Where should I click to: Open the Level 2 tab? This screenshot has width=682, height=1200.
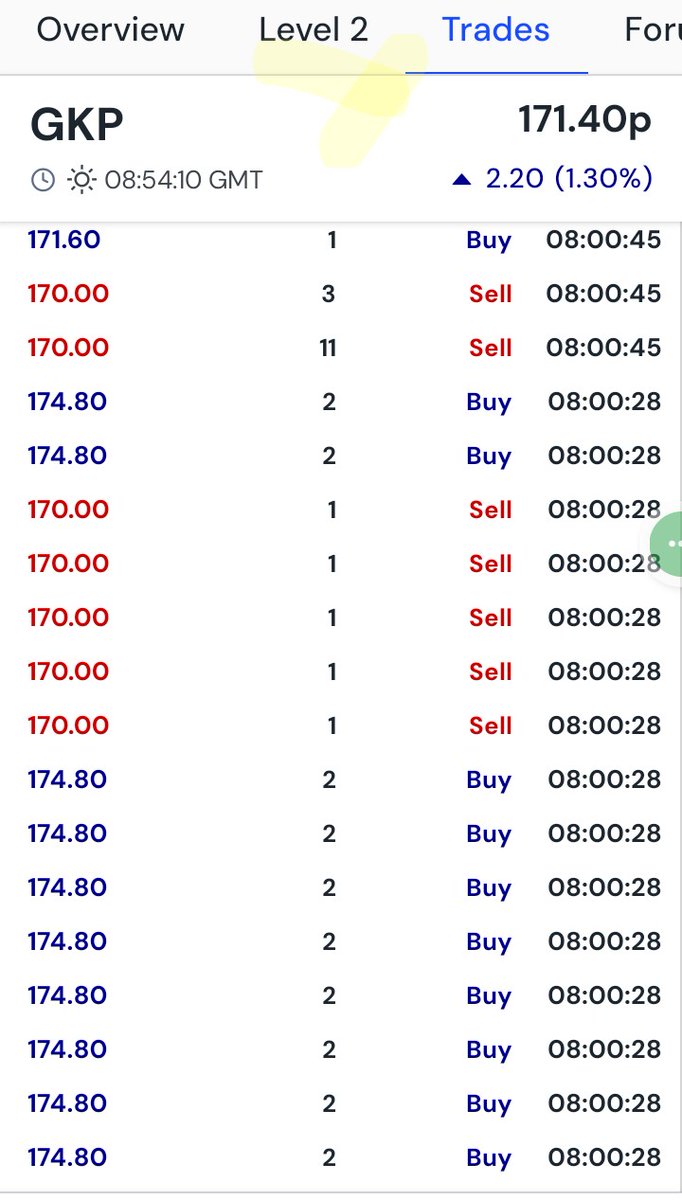313,30
